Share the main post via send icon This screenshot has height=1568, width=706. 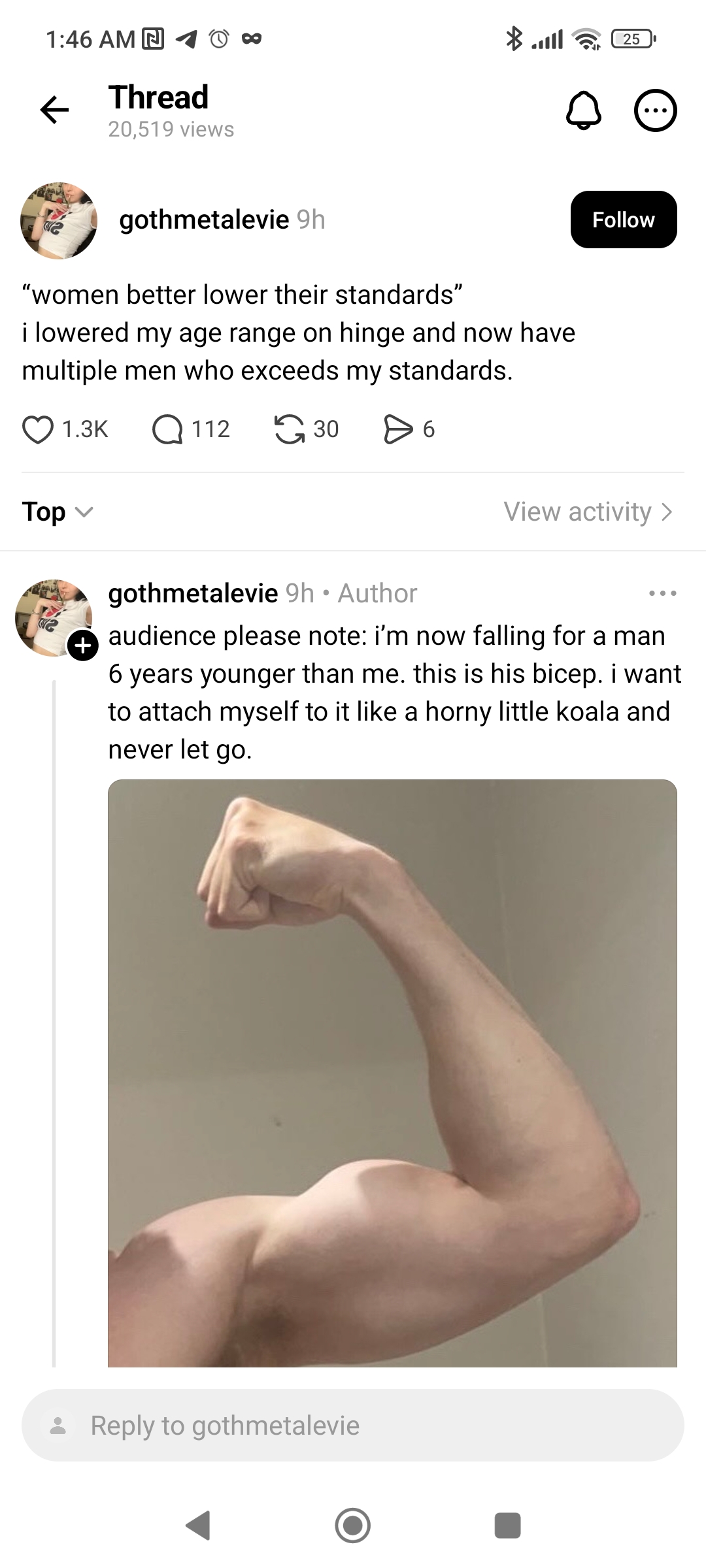pyautogui.click(x=398, y=429)
